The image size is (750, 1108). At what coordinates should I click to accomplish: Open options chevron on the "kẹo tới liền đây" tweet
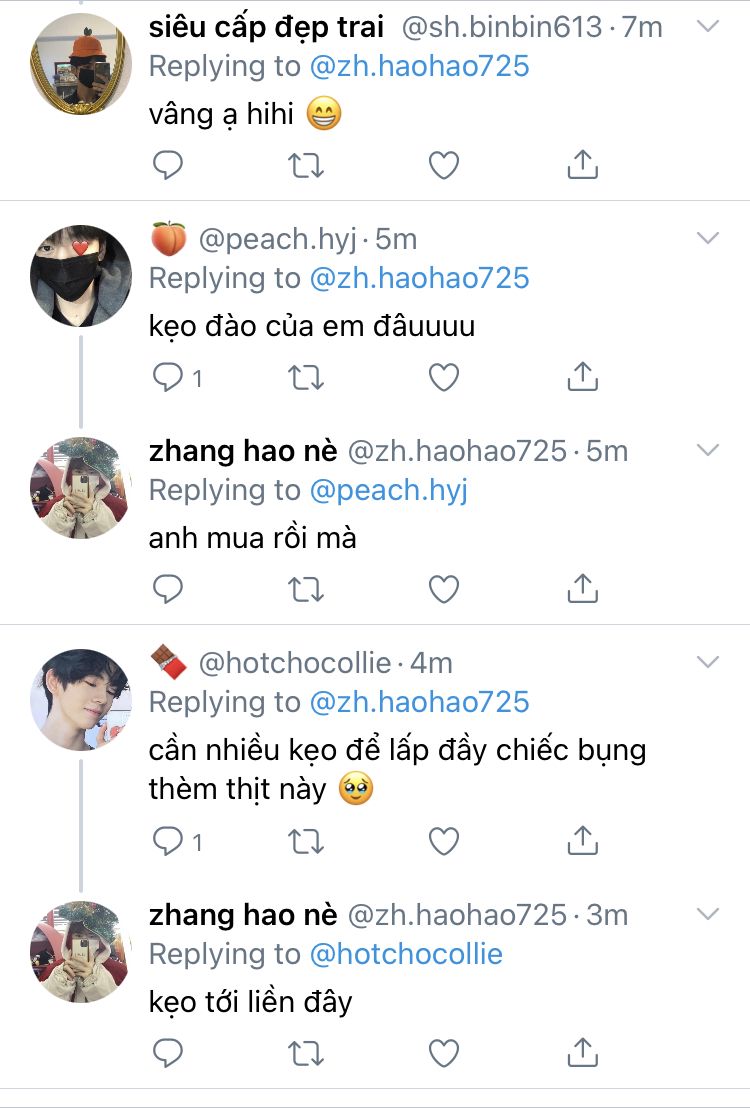(708, 914)
